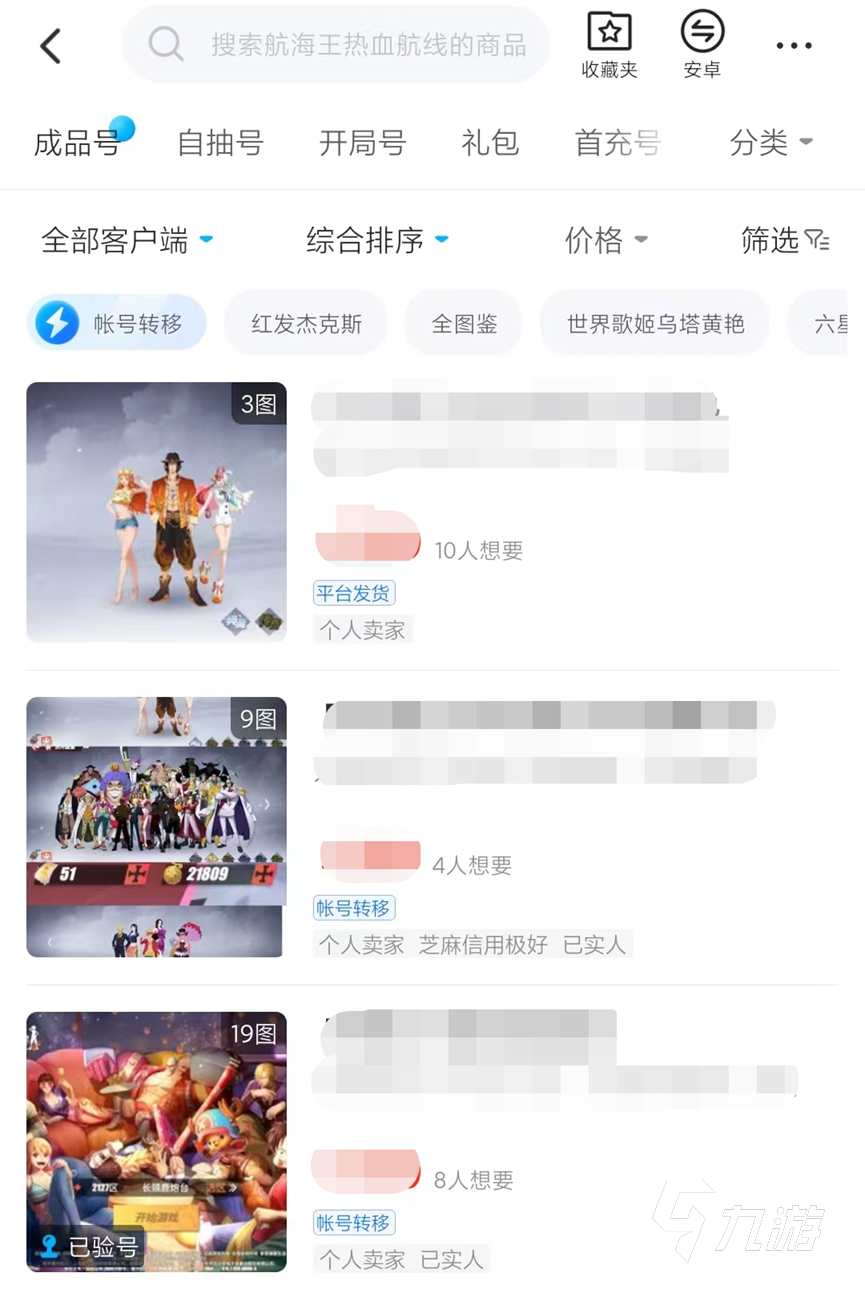
Task: Open the 筛选 filter panel
Action: tap(785, 240)
